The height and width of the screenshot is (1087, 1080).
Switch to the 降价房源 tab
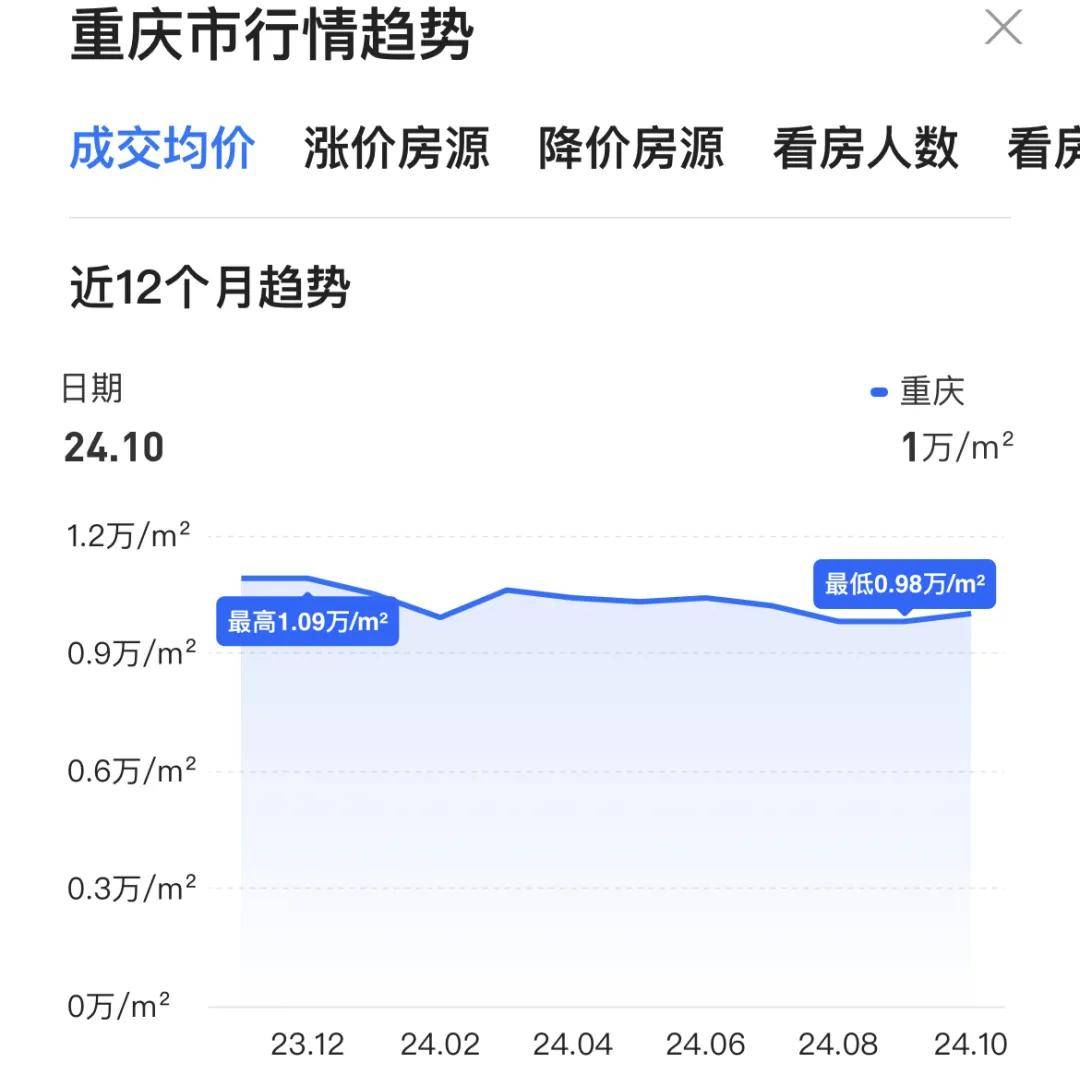point(630,149)
